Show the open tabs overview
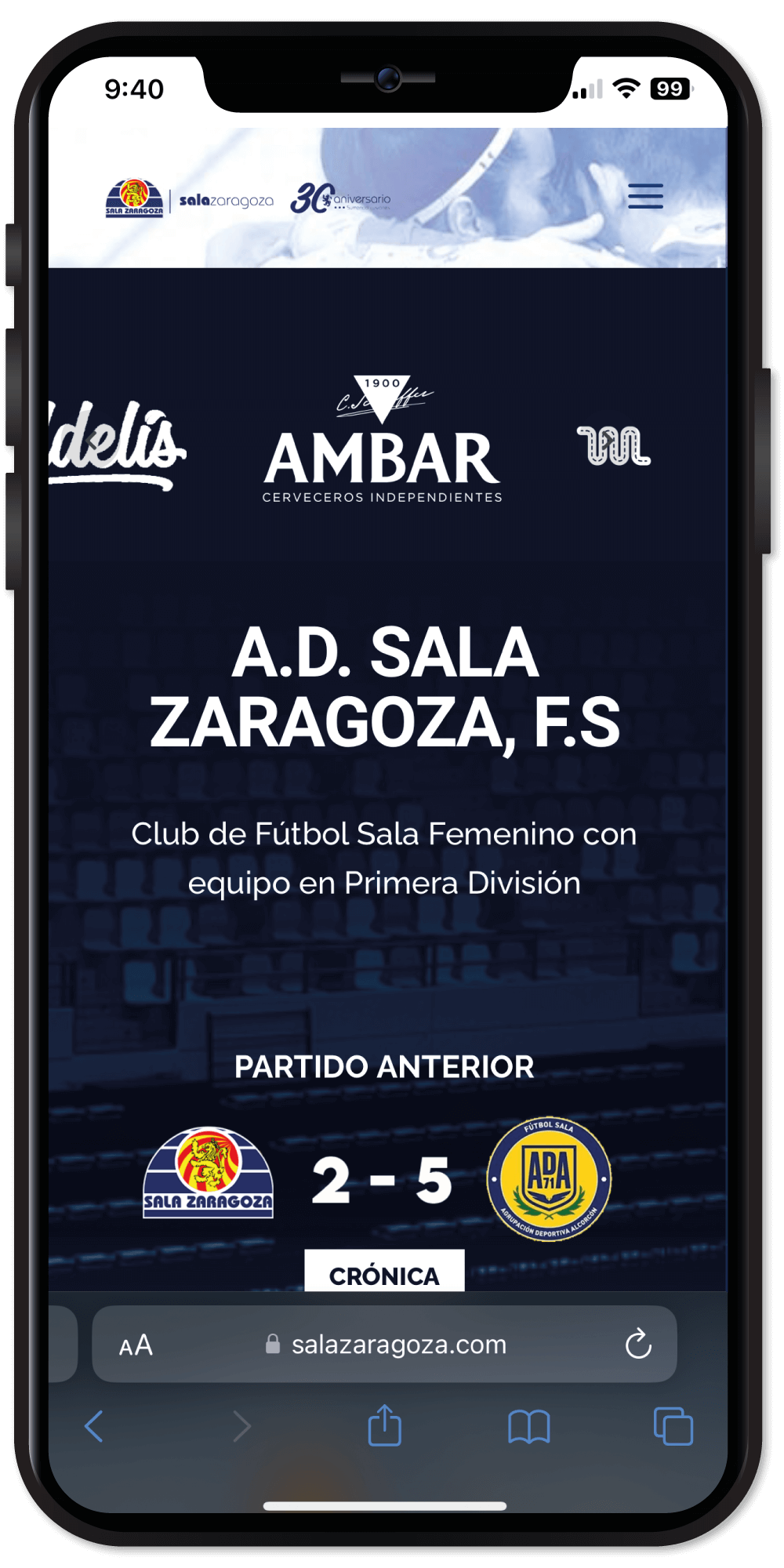The height and width of the screenshot is (1568, 784). (x=673, y=1426)
